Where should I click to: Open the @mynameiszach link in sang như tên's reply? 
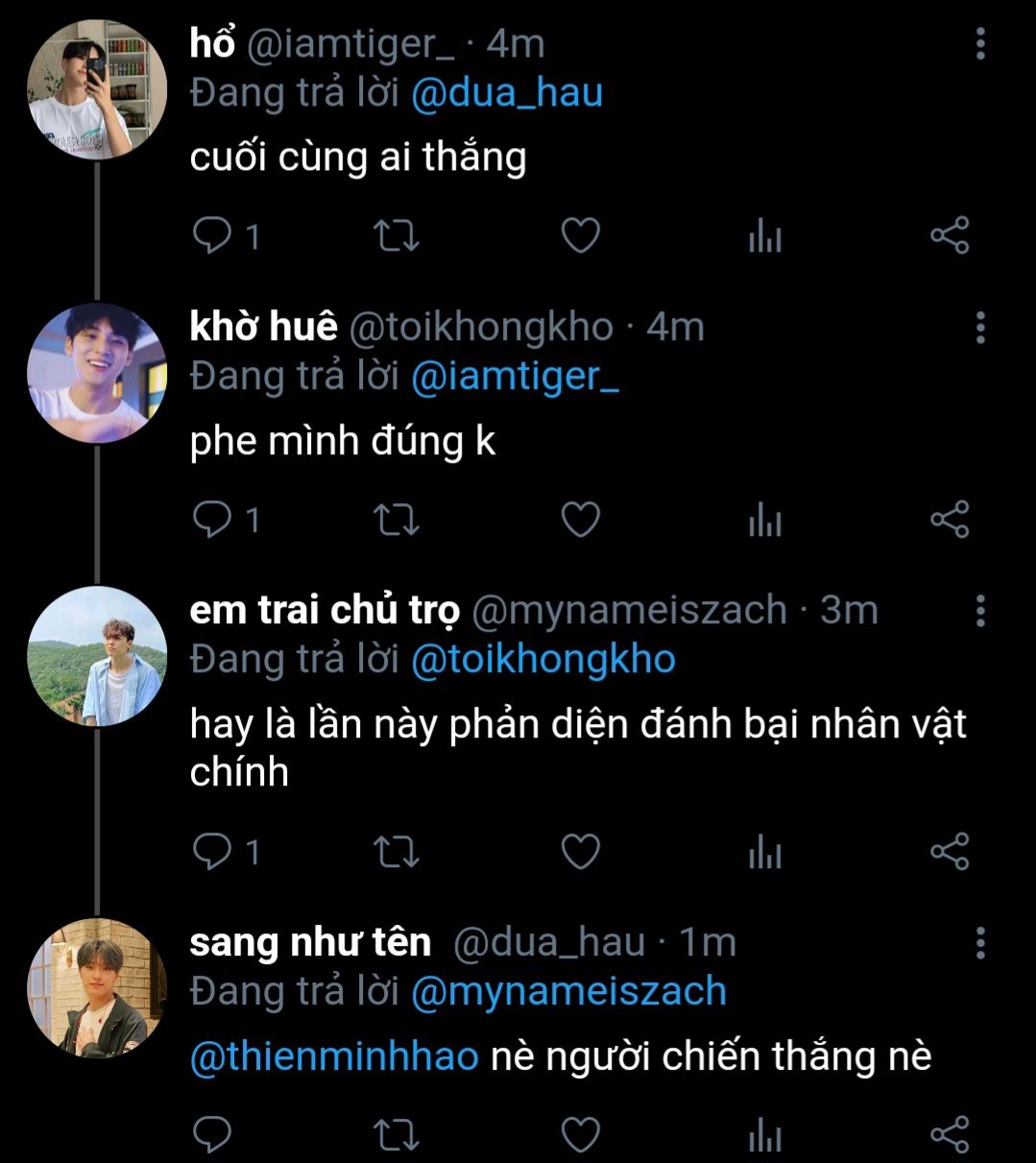coord(568,991)
